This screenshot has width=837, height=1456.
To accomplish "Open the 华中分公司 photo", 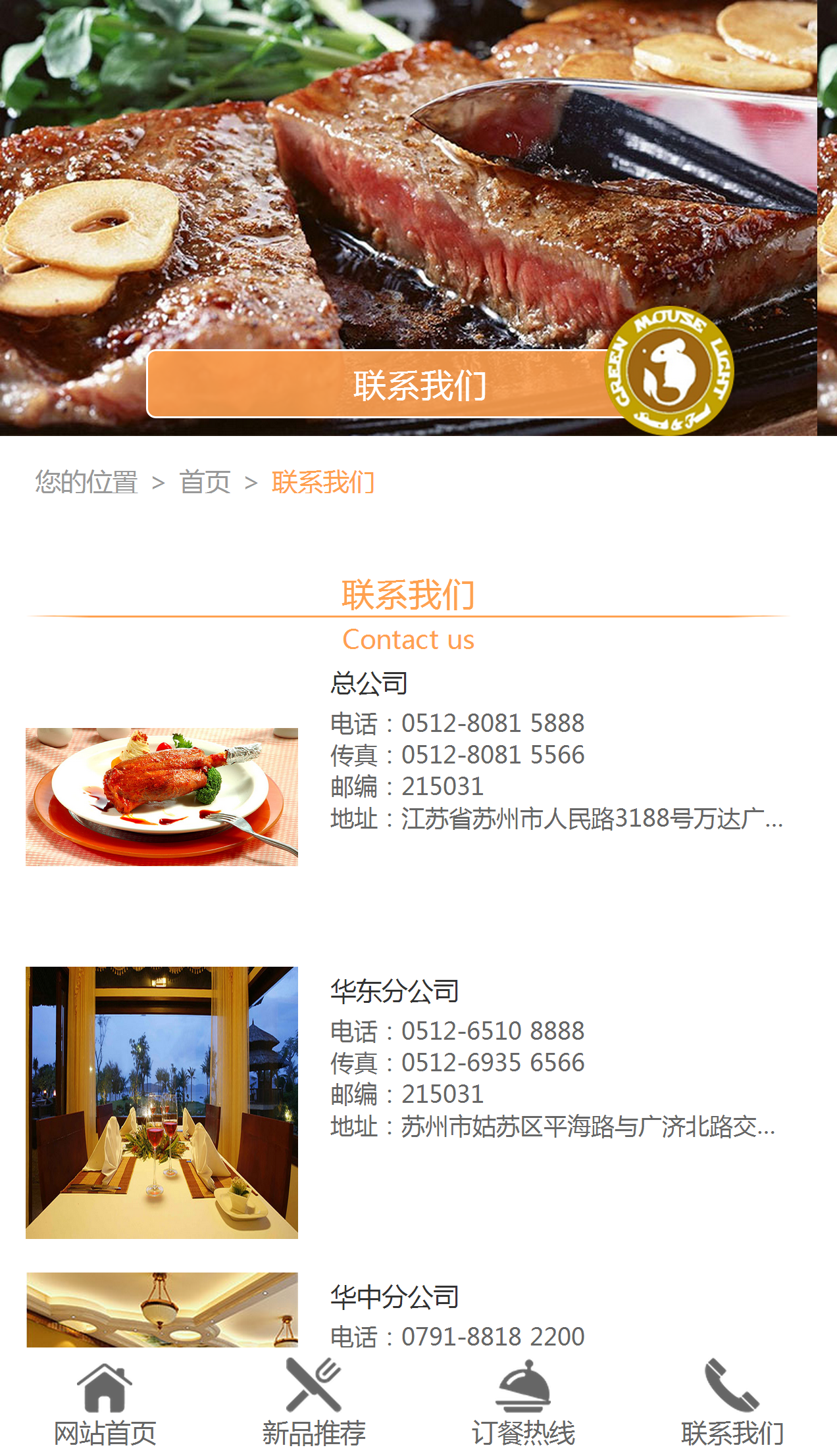I will (162, 1310).
